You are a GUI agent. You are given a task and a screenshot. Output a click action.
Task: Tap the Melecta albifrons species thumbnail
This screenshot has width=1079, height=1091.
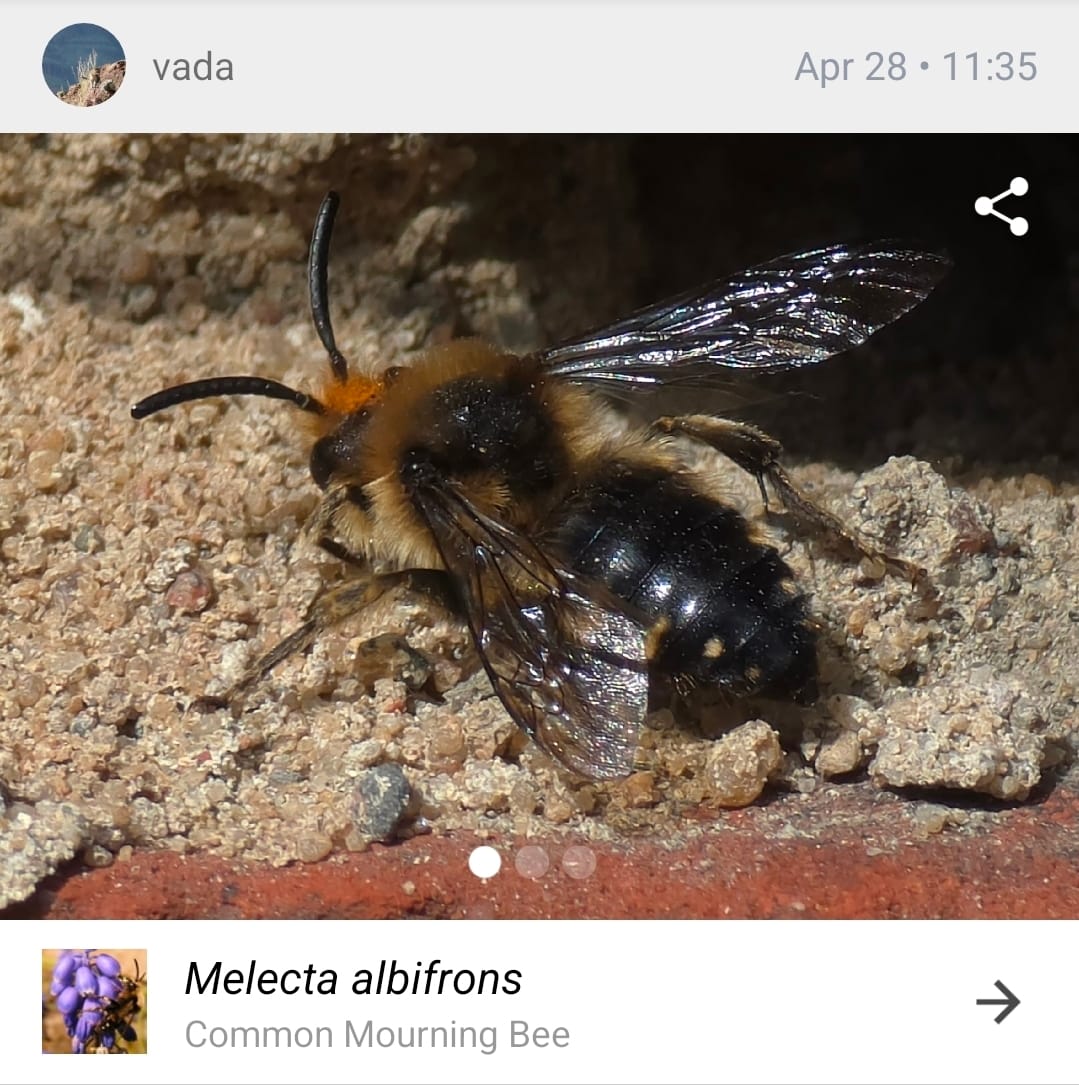point(95,1001)
